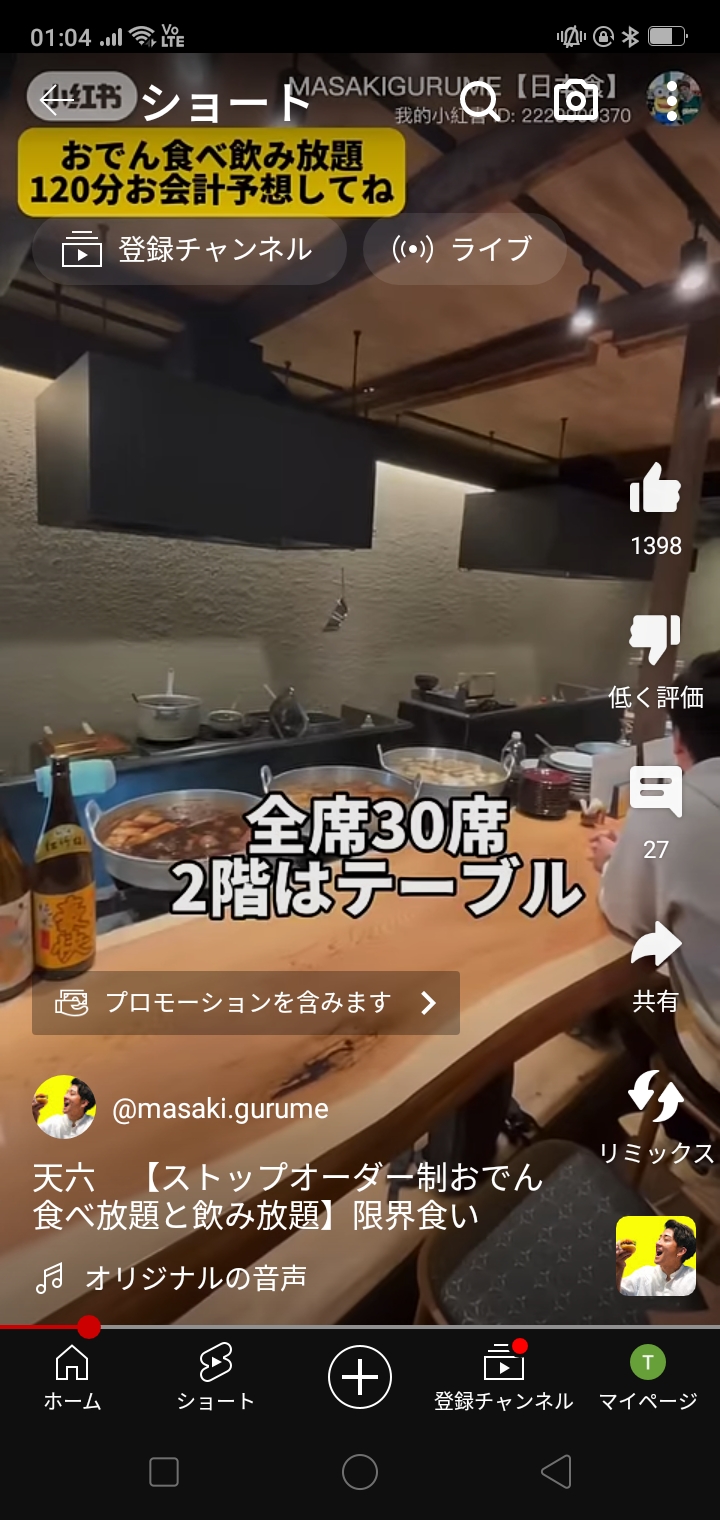Dislike with the 低く評価 button

point(655,642)
